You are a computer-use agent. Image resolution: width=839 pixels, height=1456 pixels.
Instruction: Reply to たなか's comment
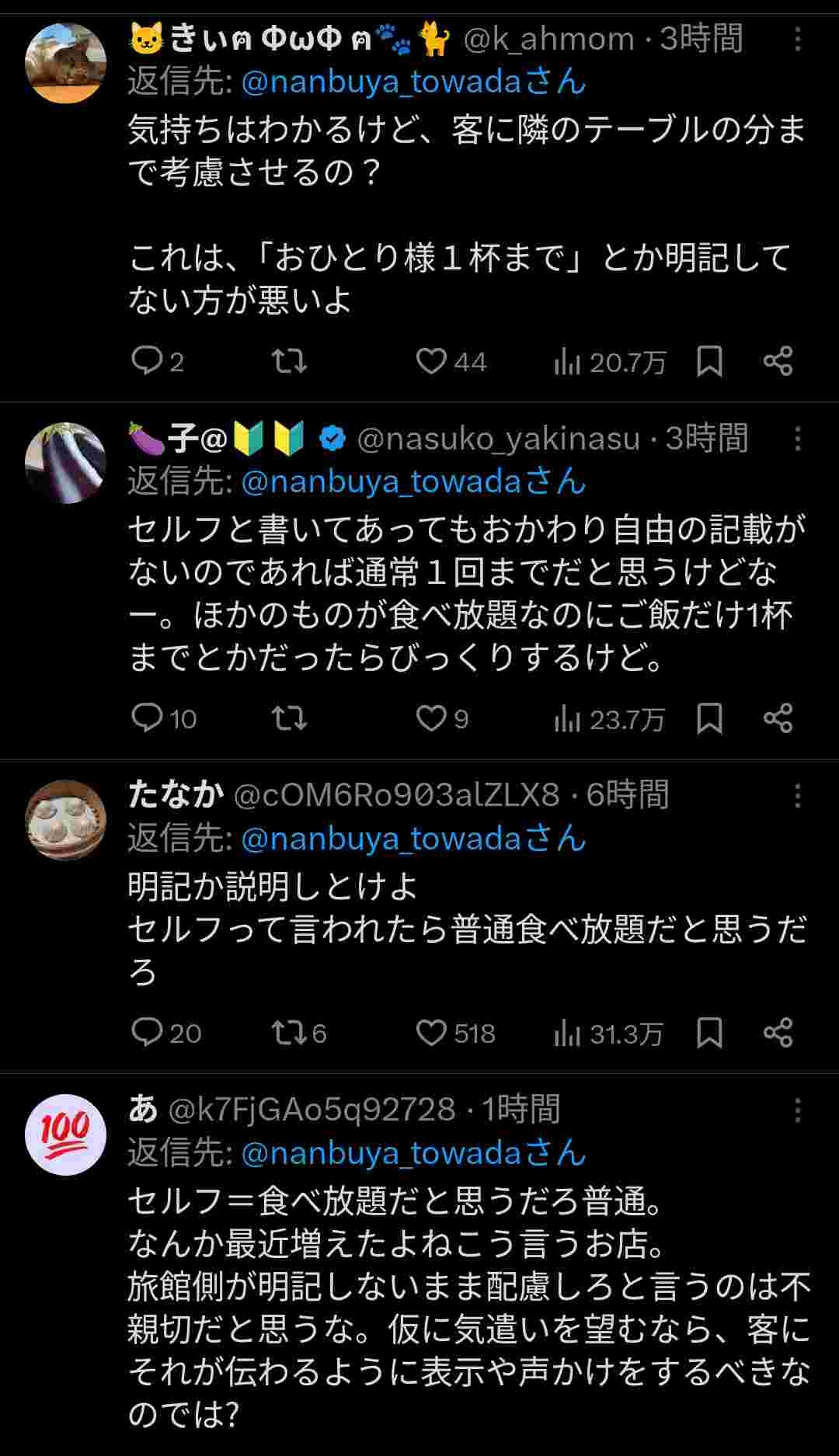[x=147, y=1033]
